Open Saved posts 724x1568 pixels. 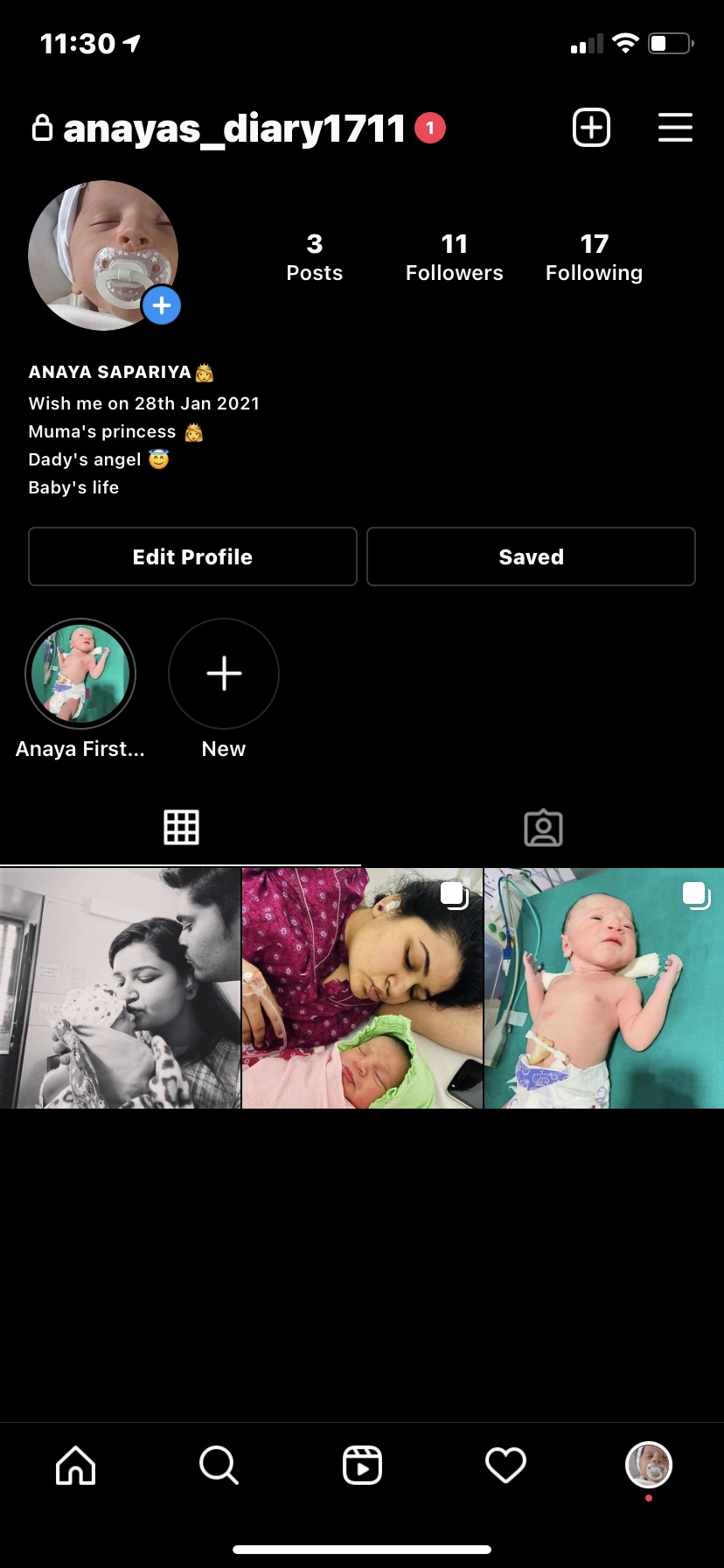[x=531, y=556]
